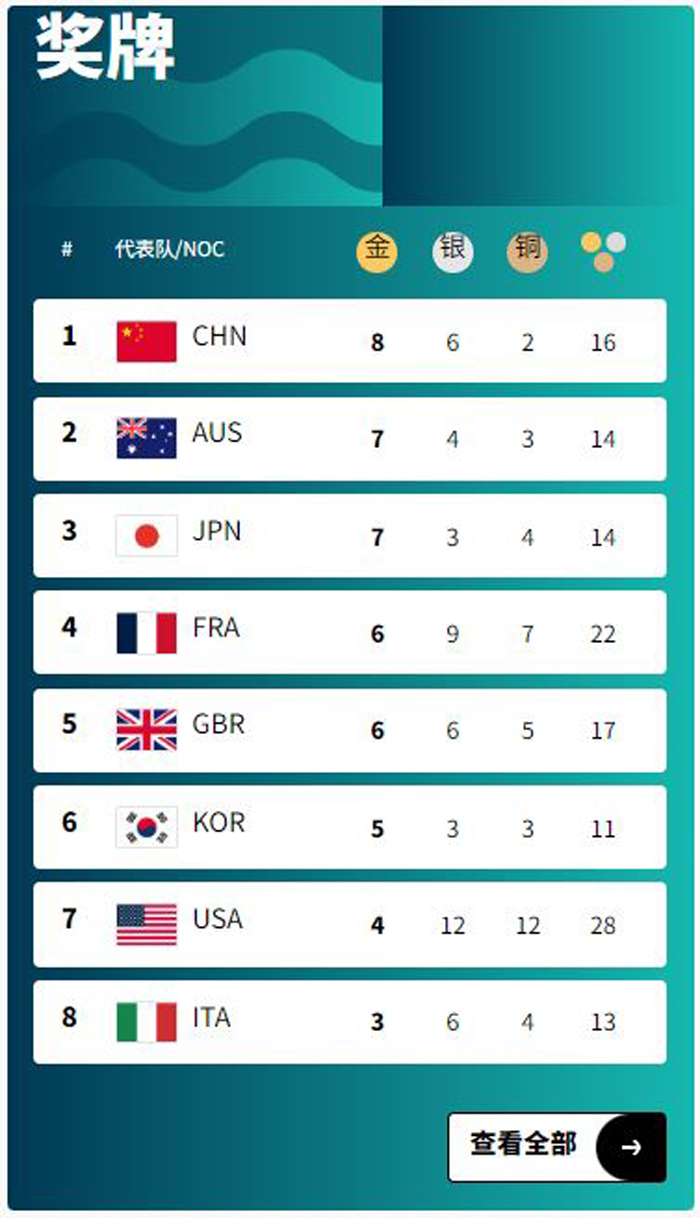Screen dimensions: 700x1218
Task: Select the JPN team row
Action: pyautogui.click(x=350, y=536)
